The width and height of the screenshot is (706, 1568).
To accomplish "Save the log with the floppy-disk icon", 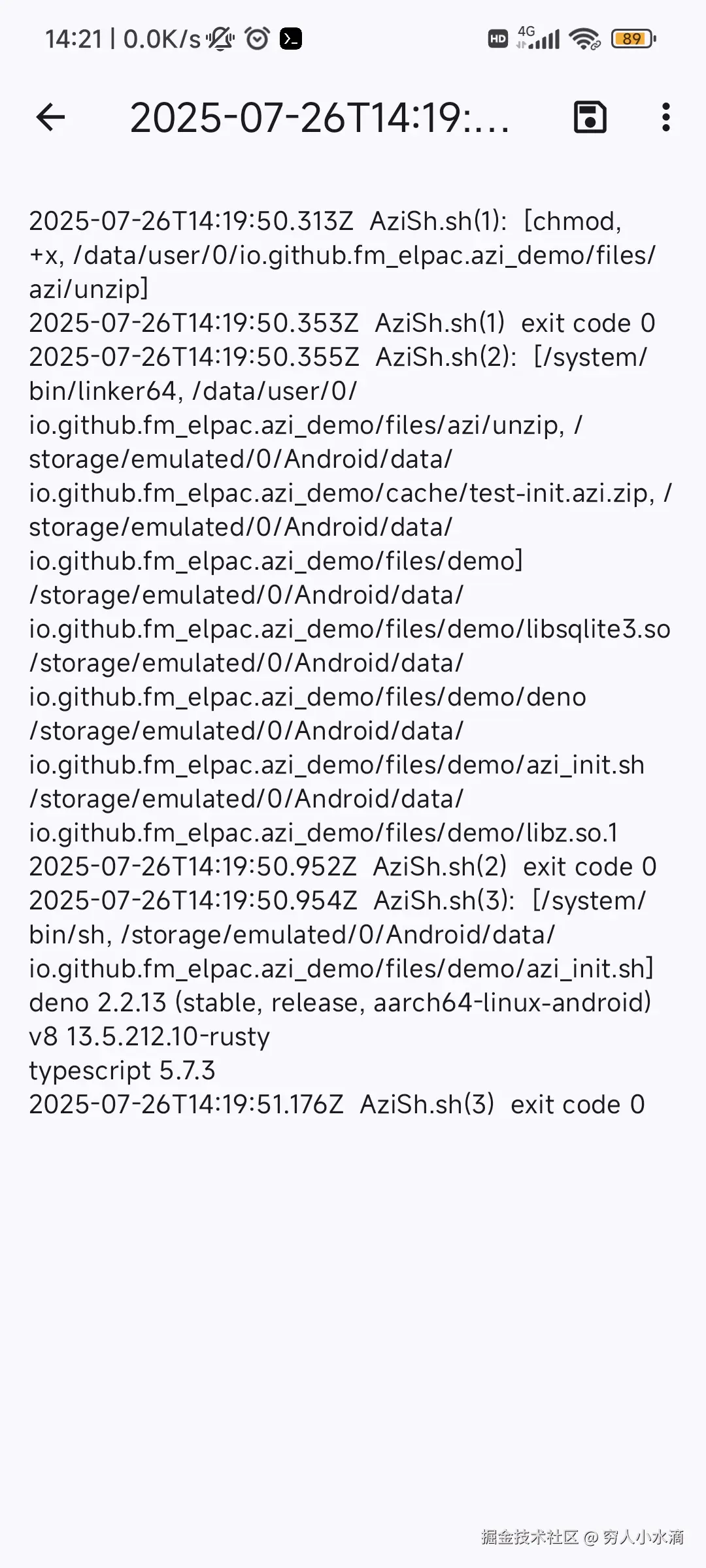I will (x=590, y=118).
